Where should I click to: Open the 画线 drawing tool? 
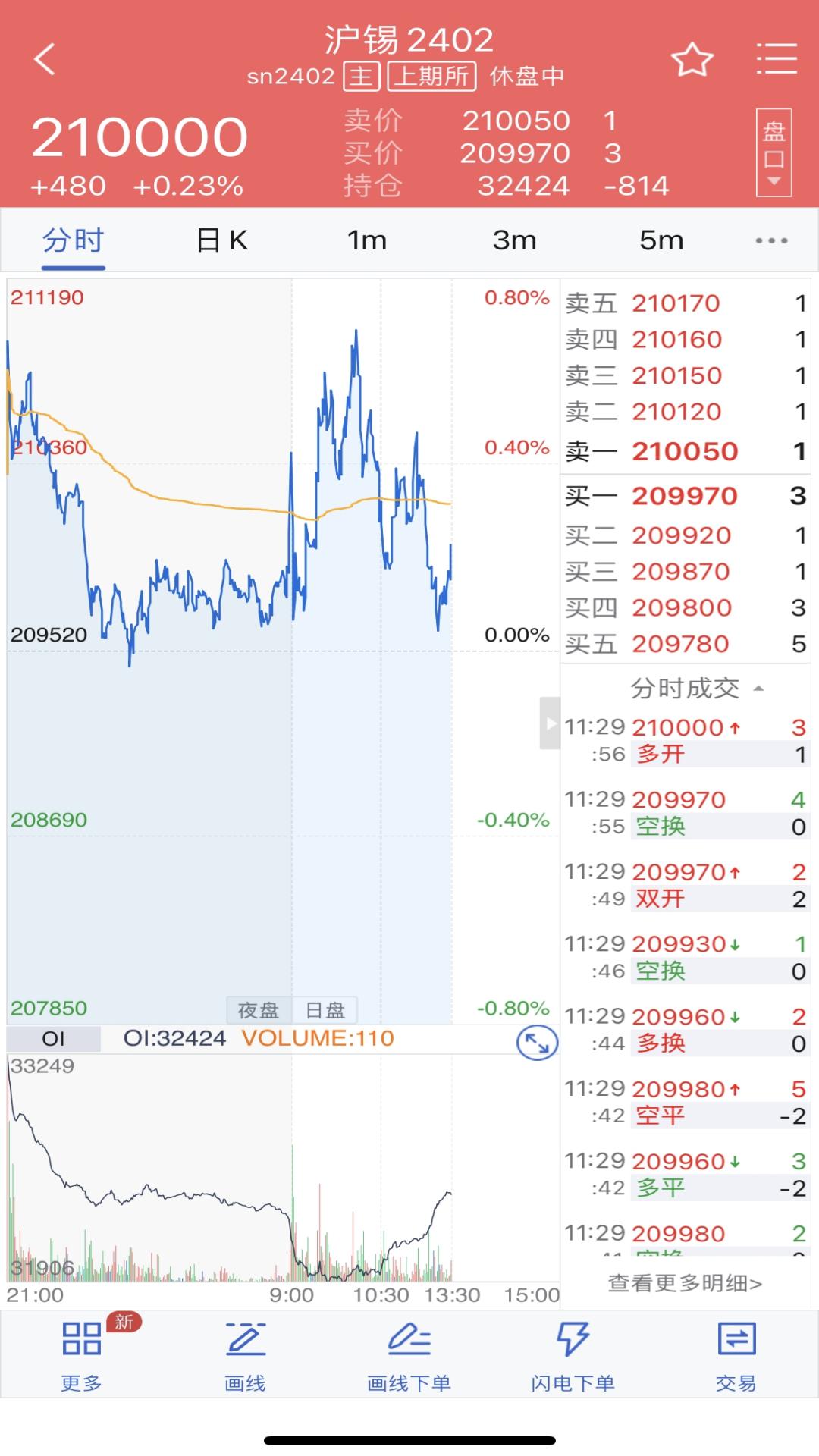pyautogui.click(x=245, y=1355)
